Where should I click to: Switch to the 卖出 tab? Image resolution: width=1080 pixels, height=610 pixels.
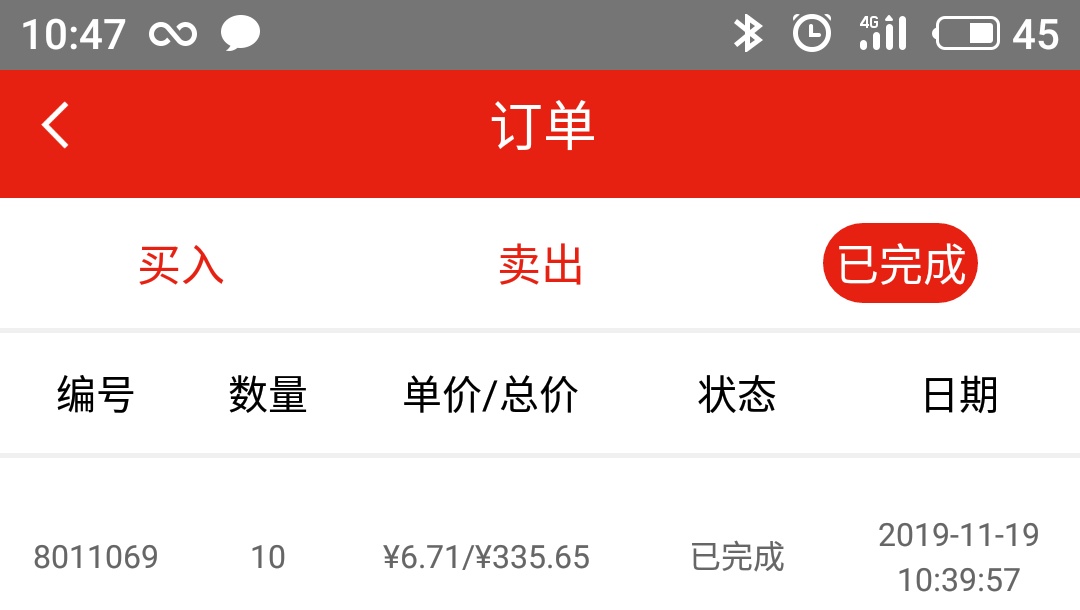(540, 265)
